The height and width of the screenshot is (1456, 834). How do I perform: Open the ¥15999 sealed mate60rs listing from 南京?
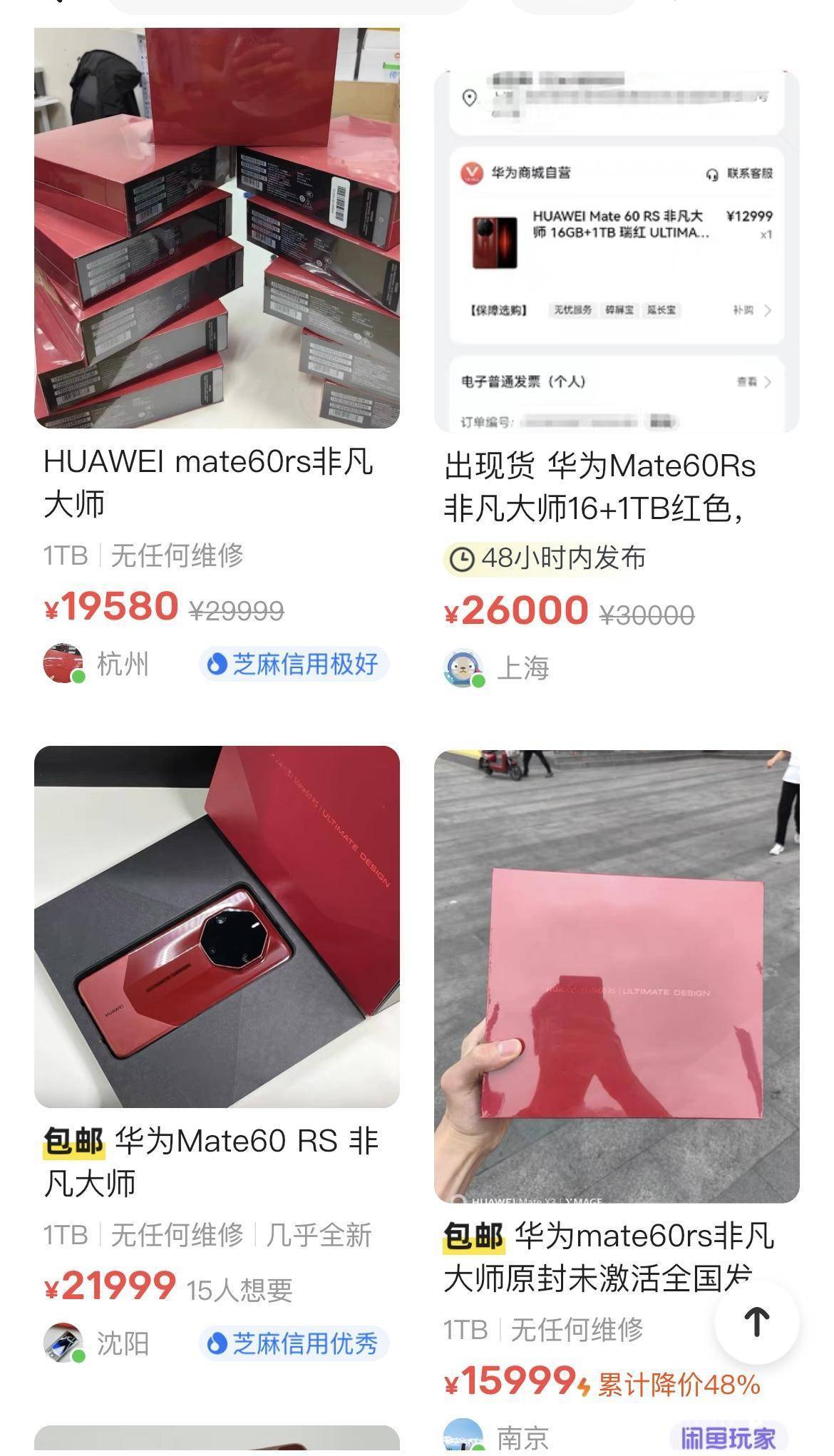[617, 976]
